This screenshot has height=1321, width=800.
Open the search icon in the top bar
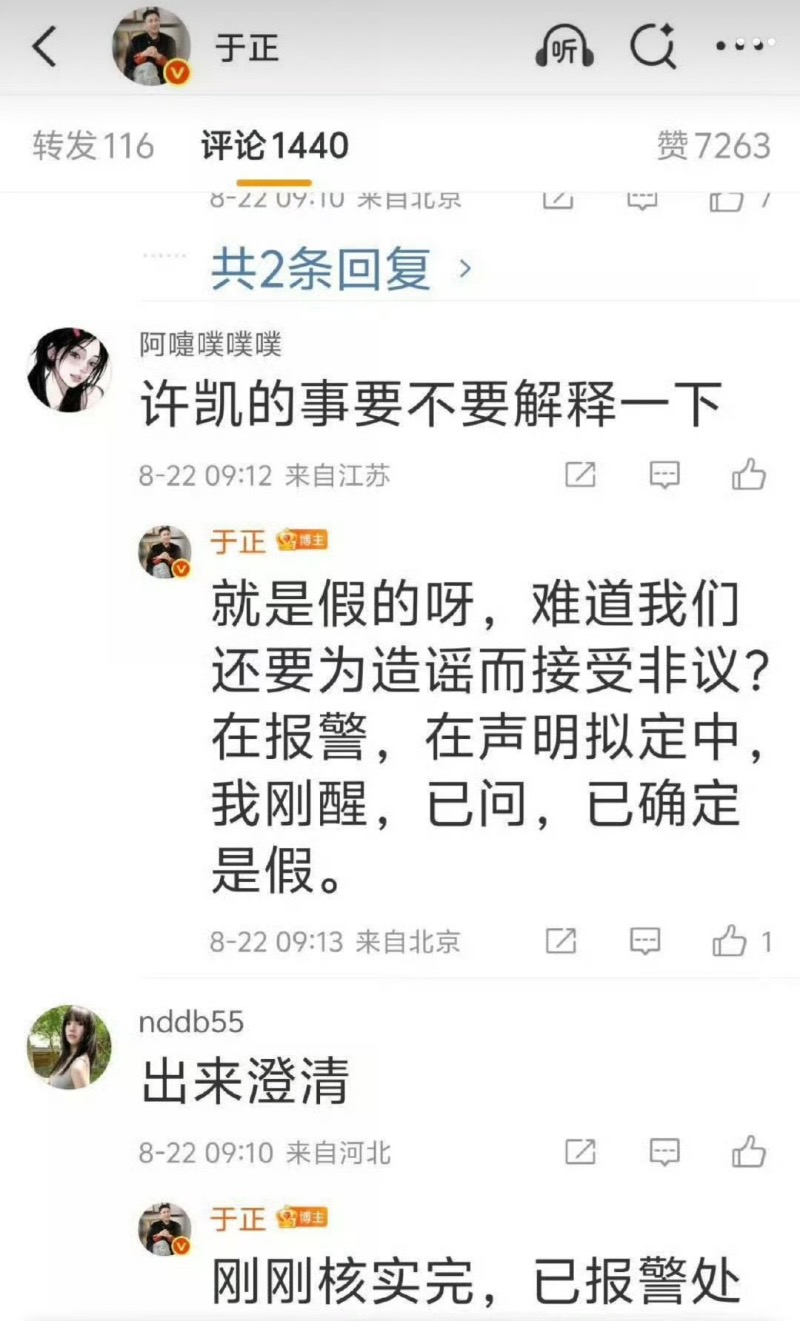point(653,47)
